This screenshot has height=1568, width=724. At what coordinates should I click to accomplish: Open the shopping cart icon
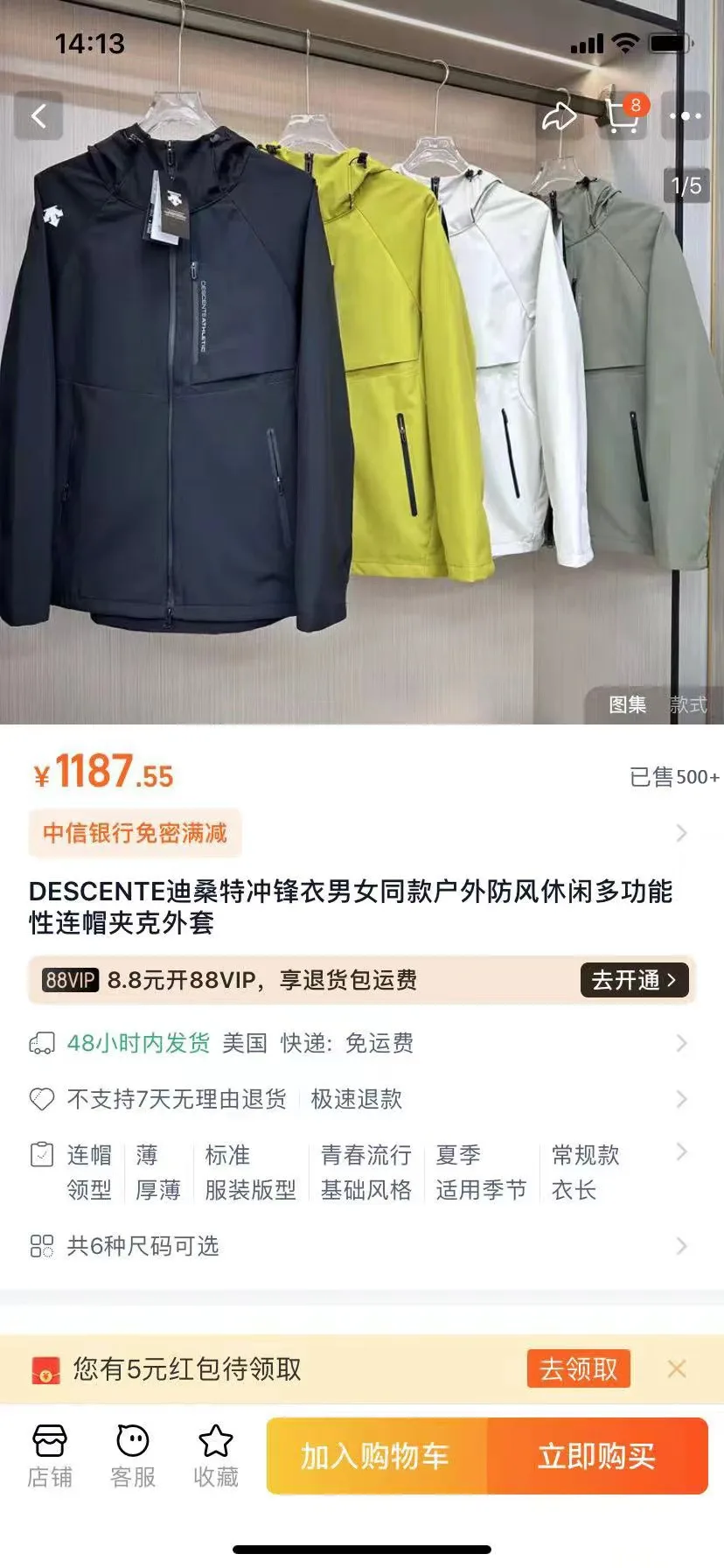tap(624, 116)
